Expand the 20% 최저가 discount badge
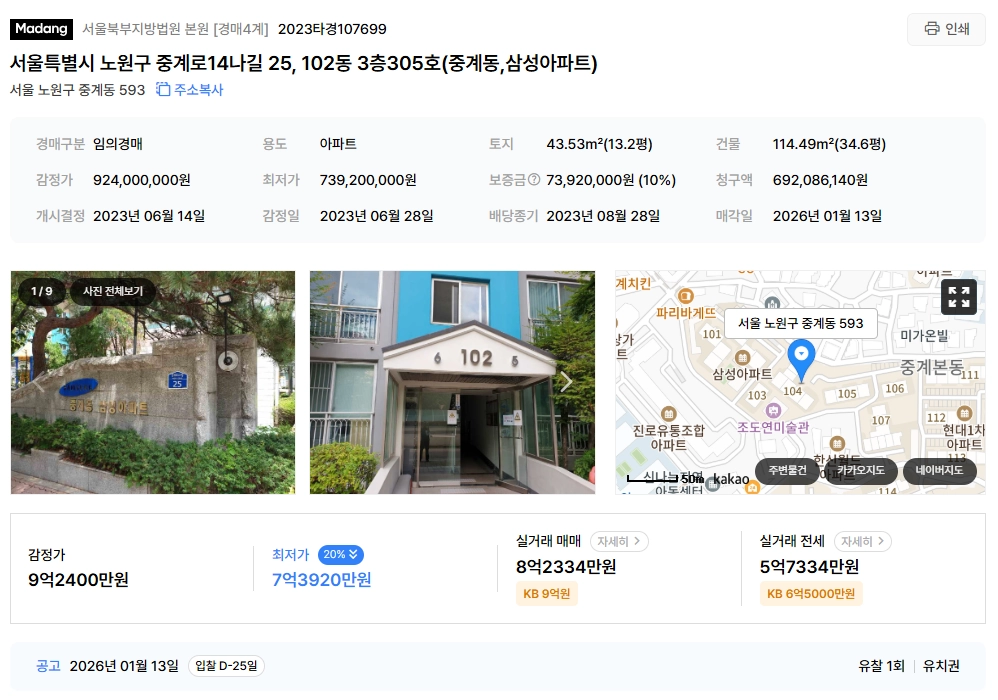The height and width of the screenshot is (700, 998). pos(341,554)
